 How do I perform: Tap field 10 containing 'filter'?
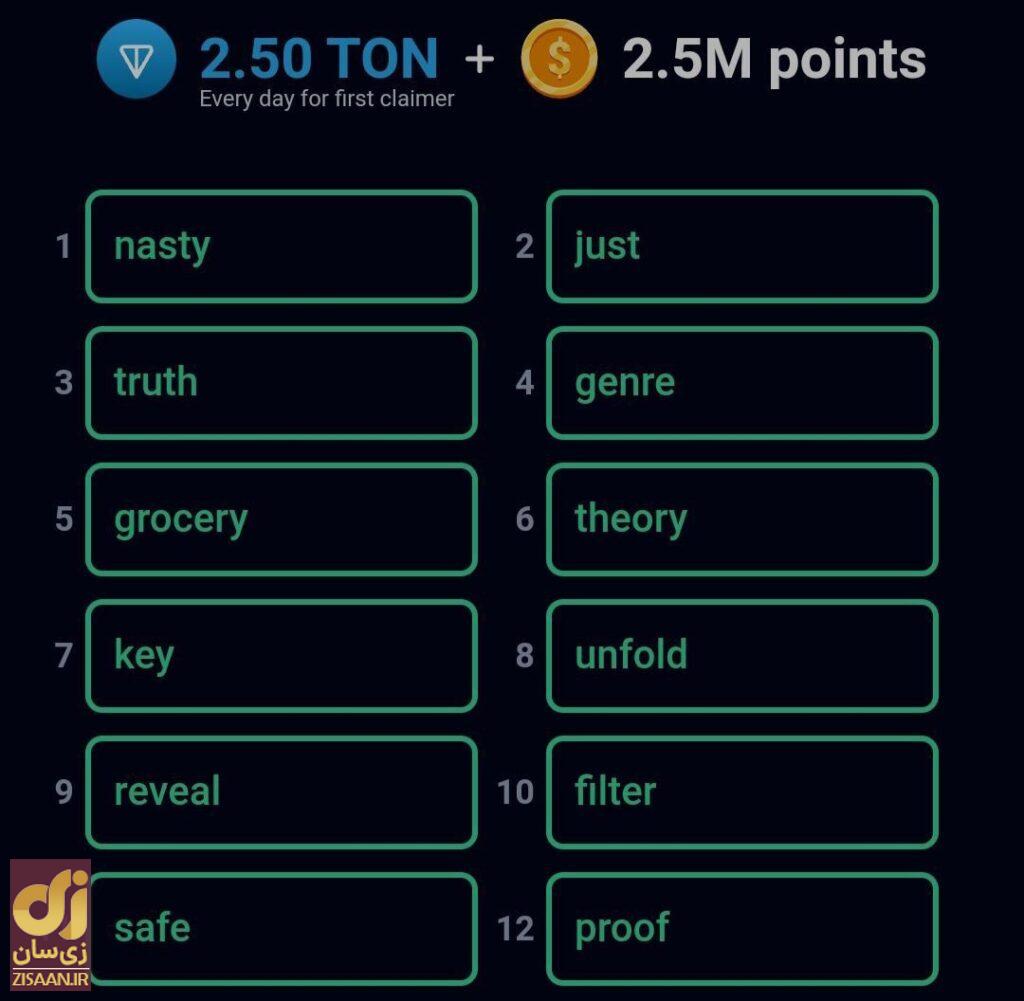point(742,792)
